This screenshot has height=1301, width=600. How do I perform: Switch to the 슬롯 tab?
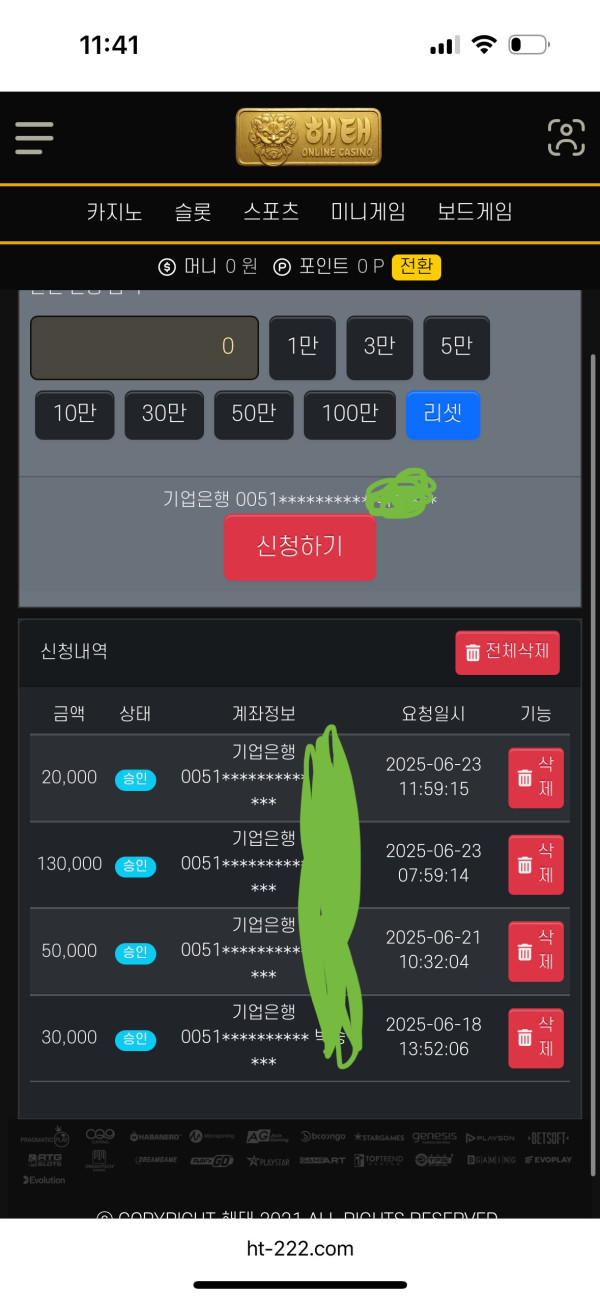click(x=193, y=212)
